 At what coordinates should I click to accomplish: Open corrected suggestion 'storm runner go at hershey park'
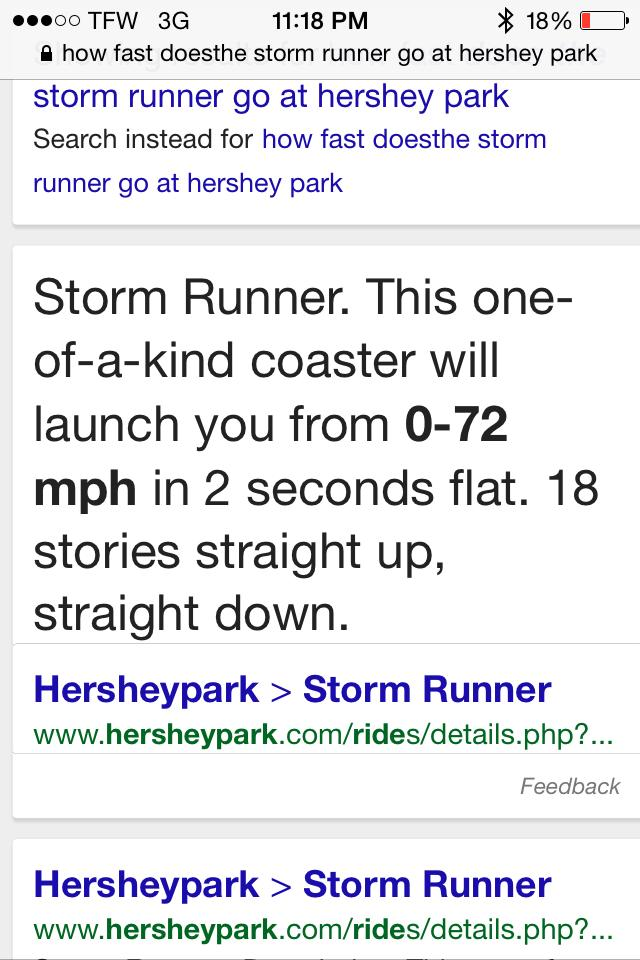[271, 97]
